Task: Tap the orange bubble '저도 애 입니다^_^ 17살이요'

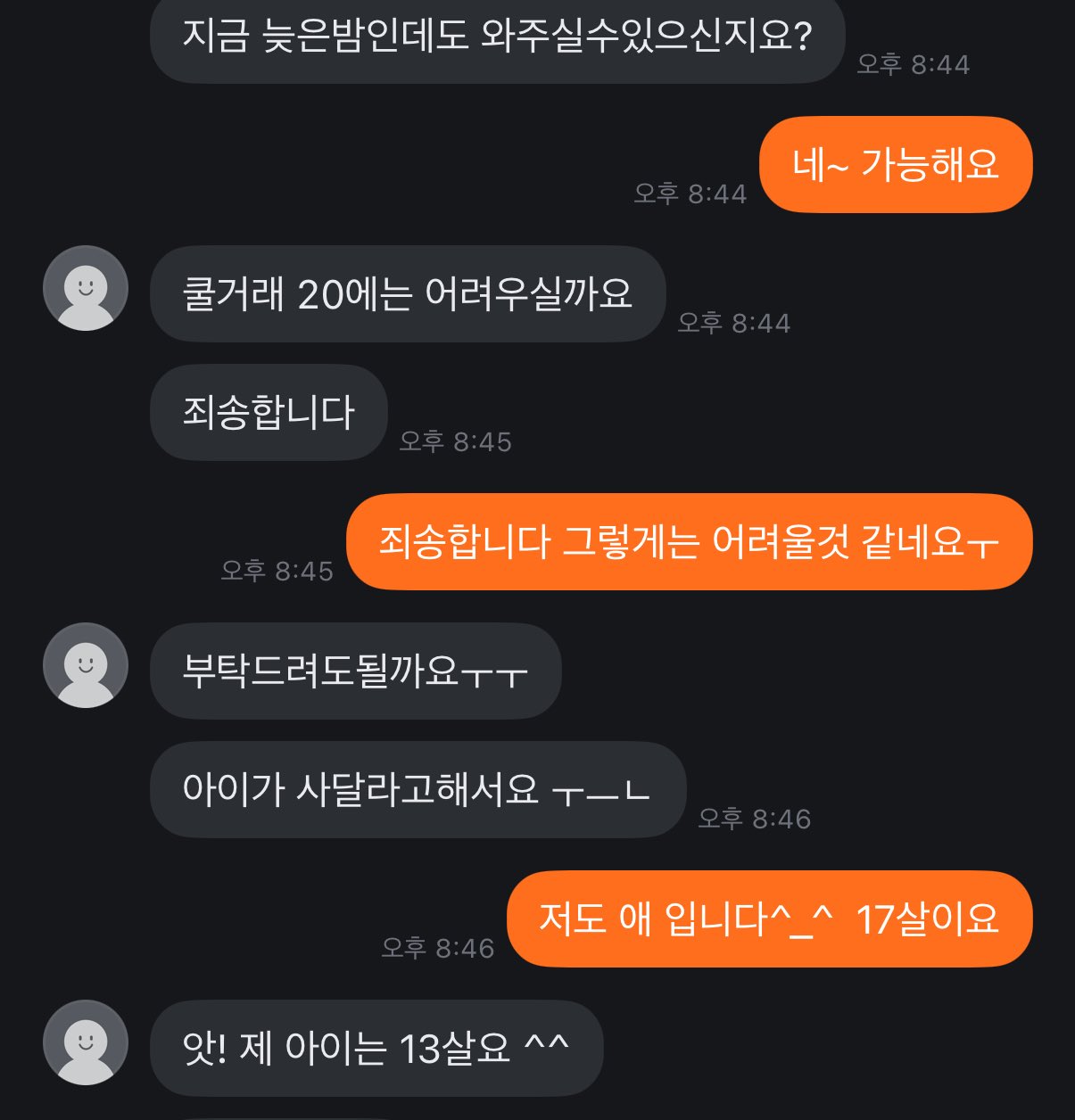Action: 772,919
